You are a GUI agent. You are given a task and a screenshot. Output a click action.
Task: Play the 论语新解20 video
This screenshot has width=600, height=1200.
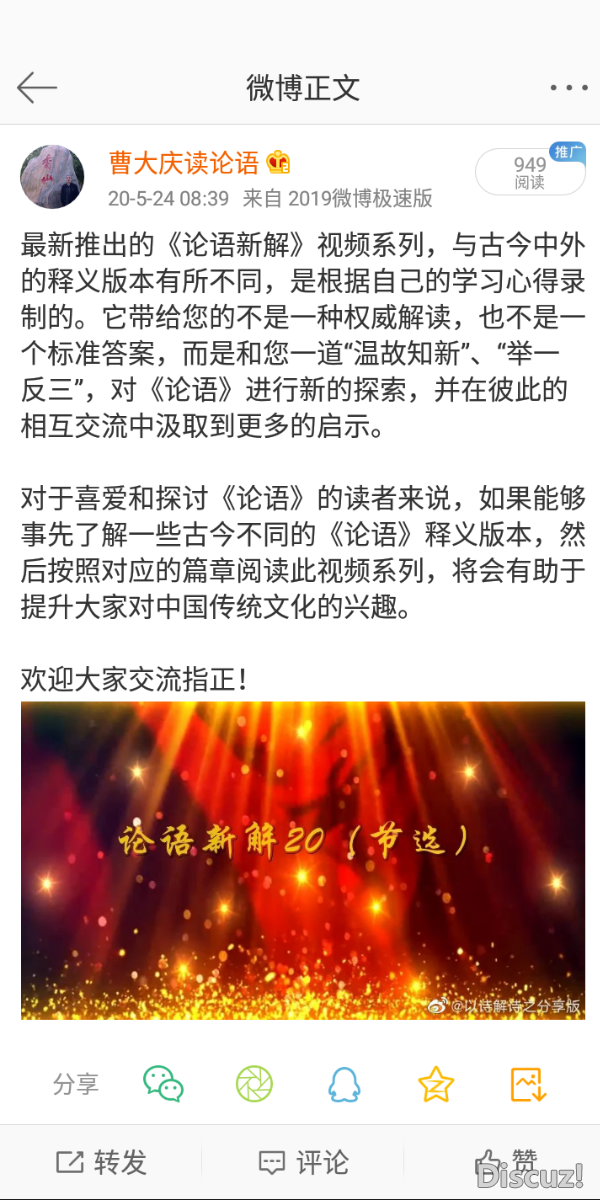[x=303, y=860]
